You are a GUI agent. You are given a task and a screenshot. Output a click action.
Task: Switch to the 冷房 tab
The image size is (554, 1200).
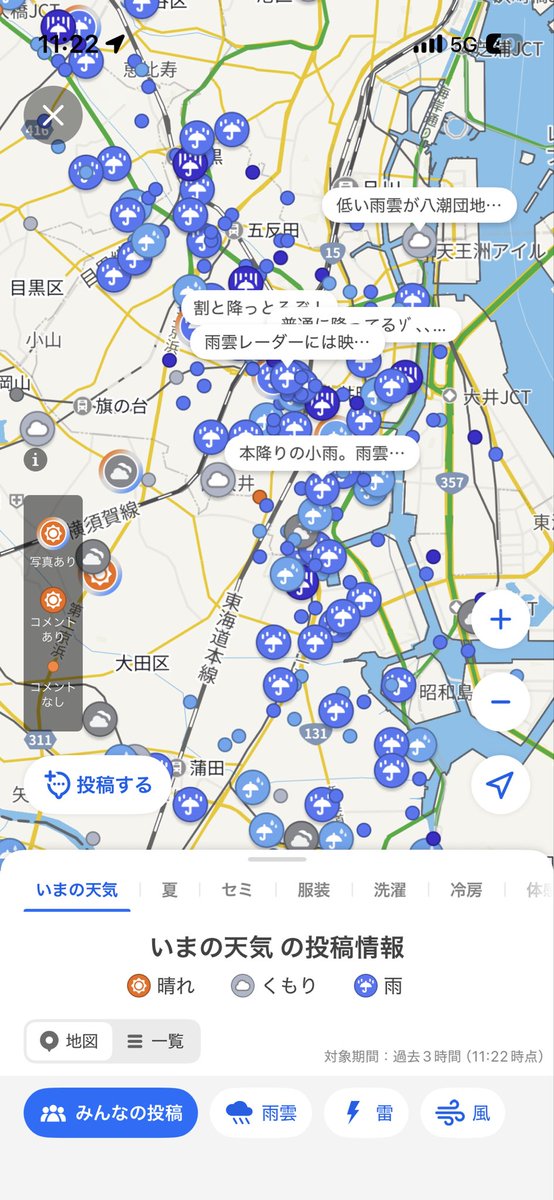point(466,889)
